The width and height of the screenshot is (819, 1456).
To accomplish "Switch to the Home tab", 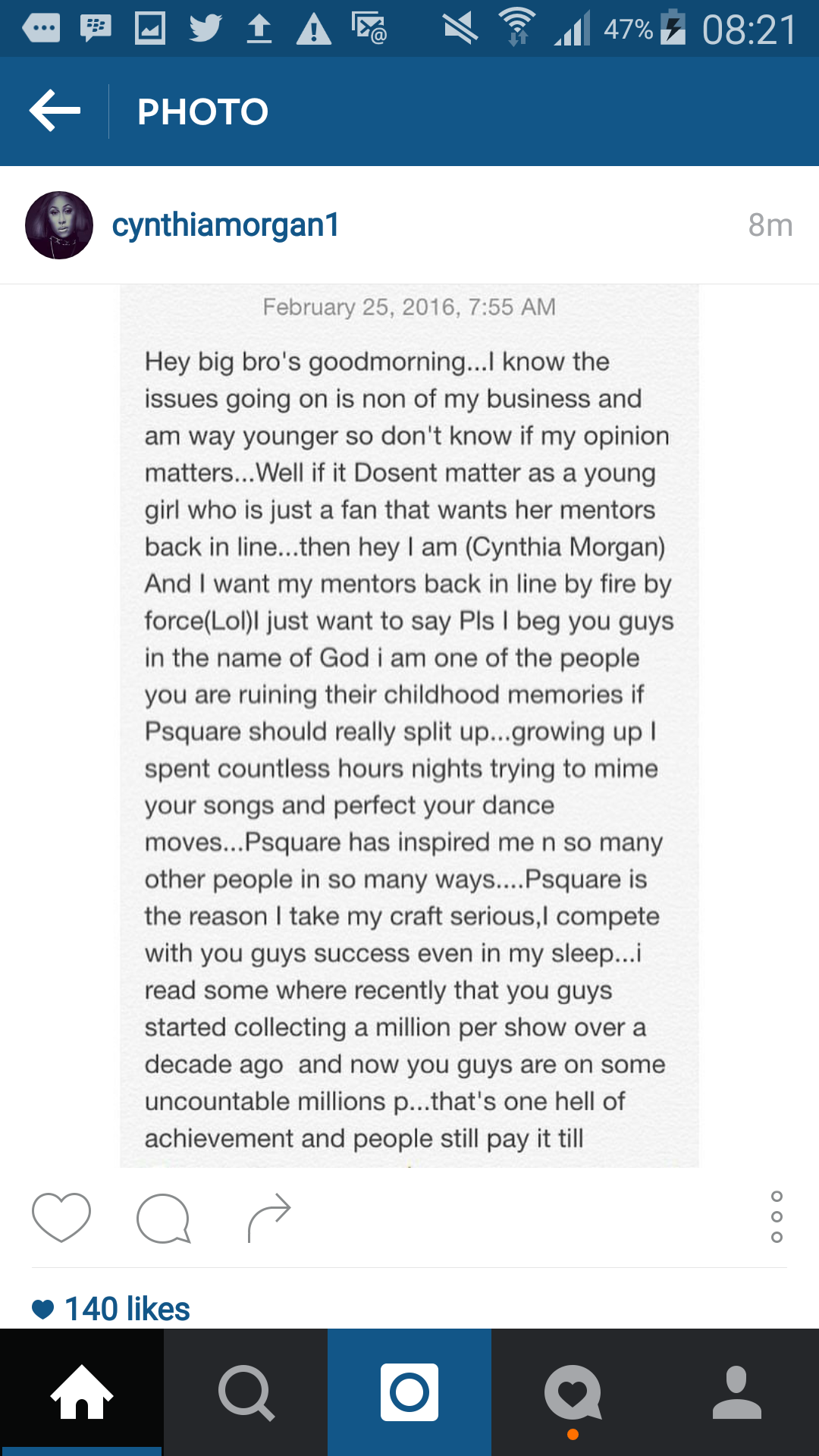I will coord(82,1392).
